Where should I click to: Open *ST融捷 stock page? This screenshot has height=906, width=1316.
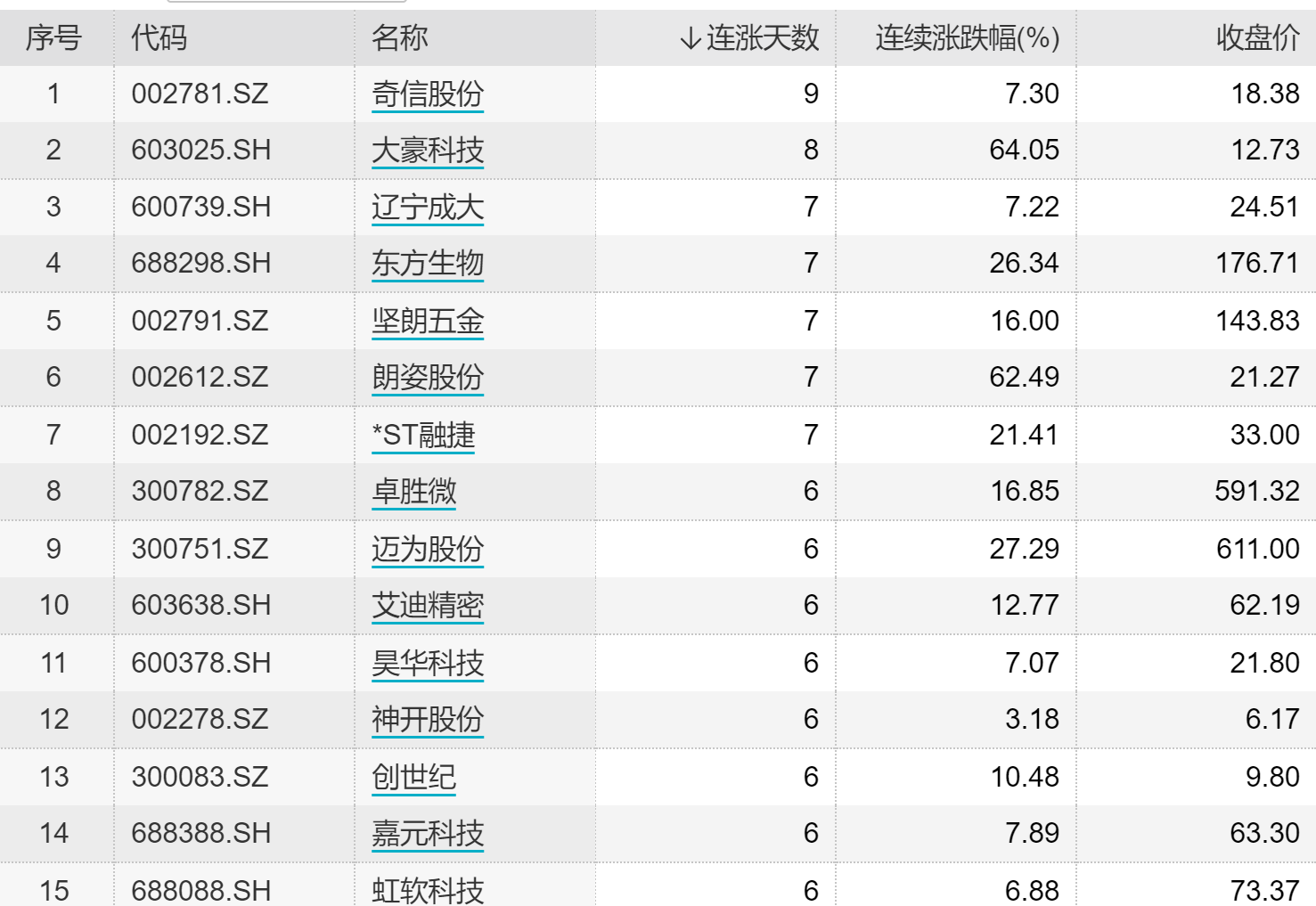[423, 435]
